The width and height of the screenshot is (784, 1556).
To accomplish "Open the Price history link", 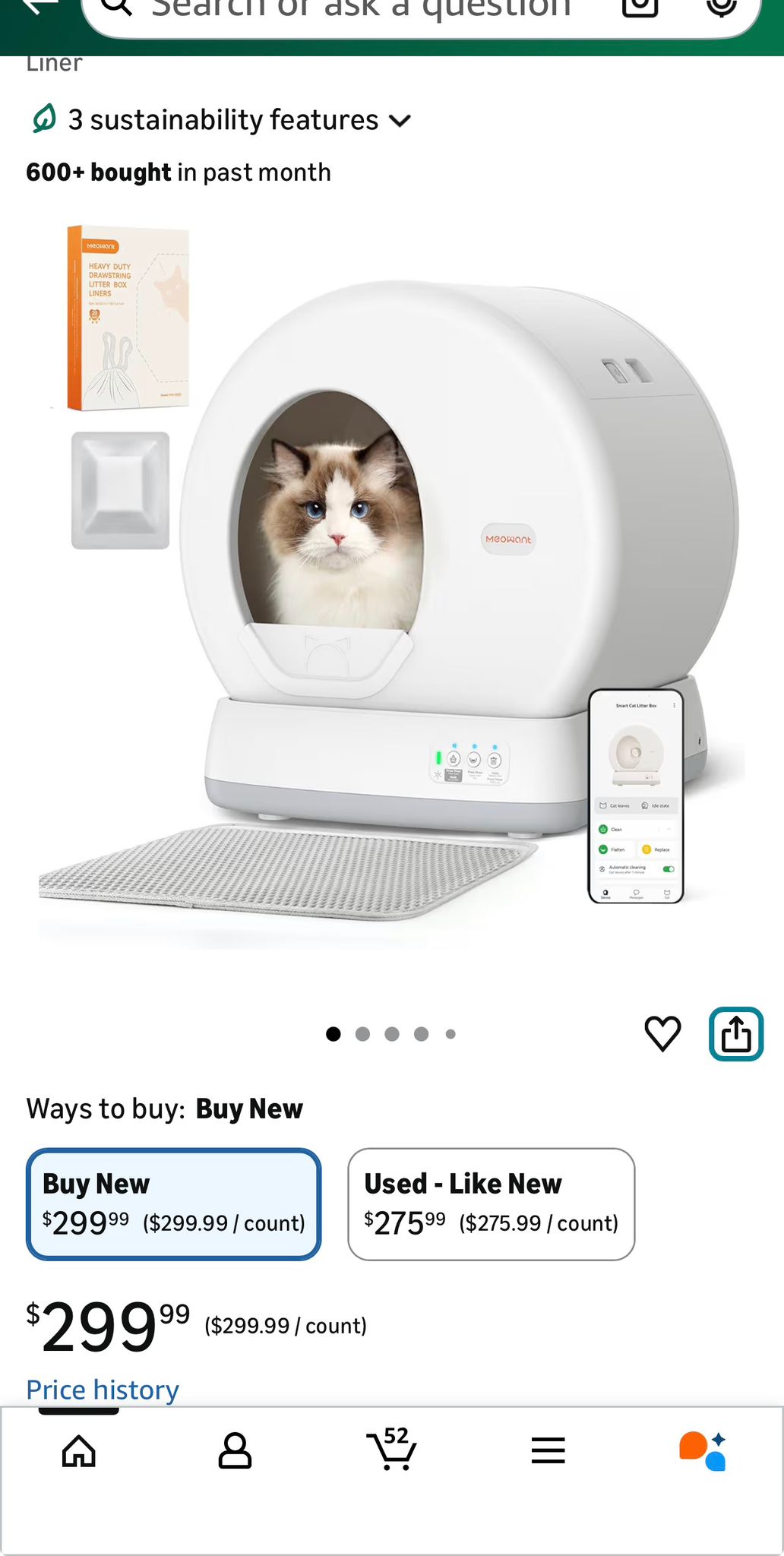I will tap(103, 1390).
